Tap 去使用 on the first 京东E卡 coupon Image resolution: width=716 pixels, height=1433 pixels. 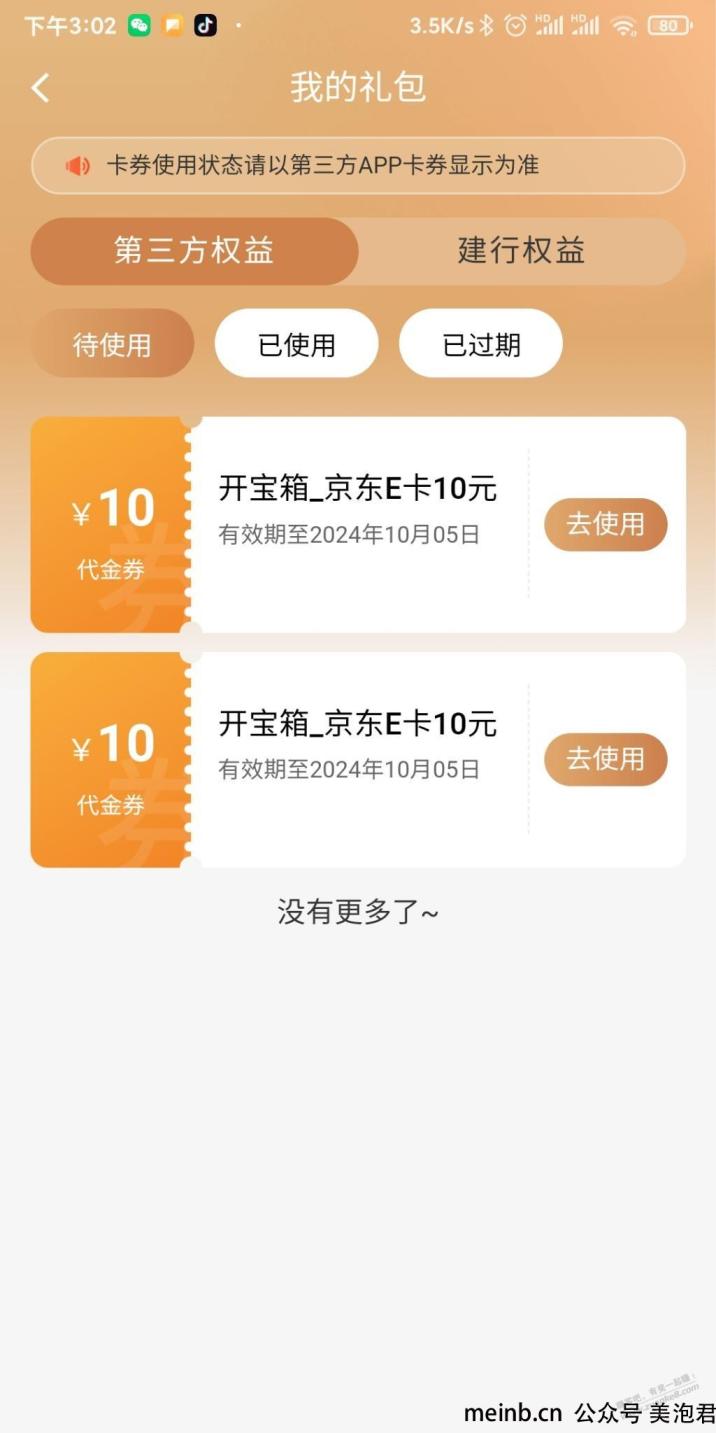[606, 524]
